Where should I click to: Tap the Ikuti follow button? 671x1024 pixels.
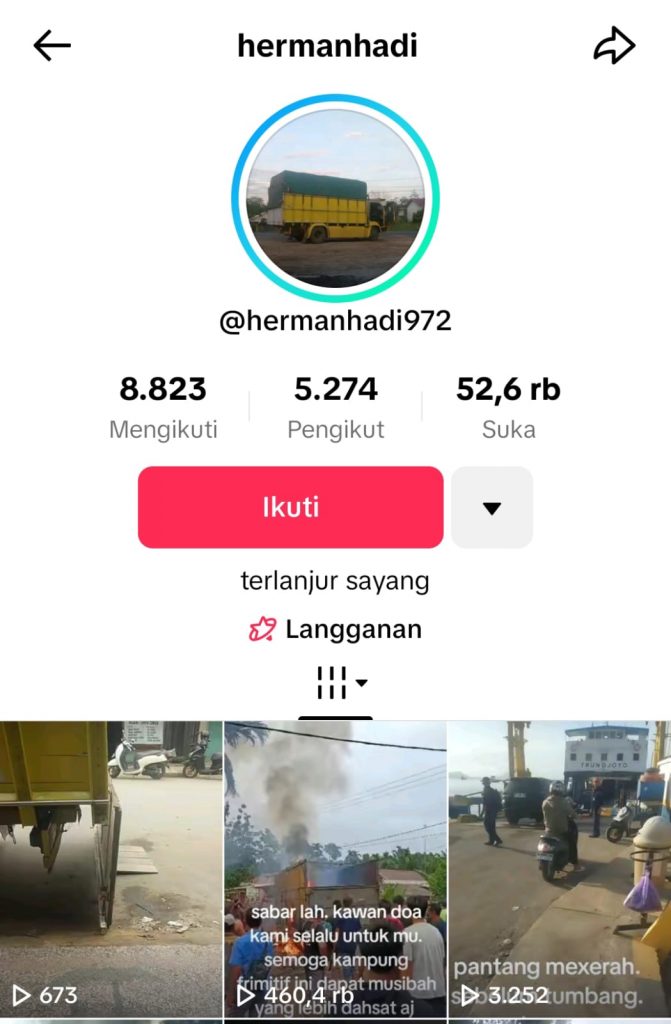[290, 507]
